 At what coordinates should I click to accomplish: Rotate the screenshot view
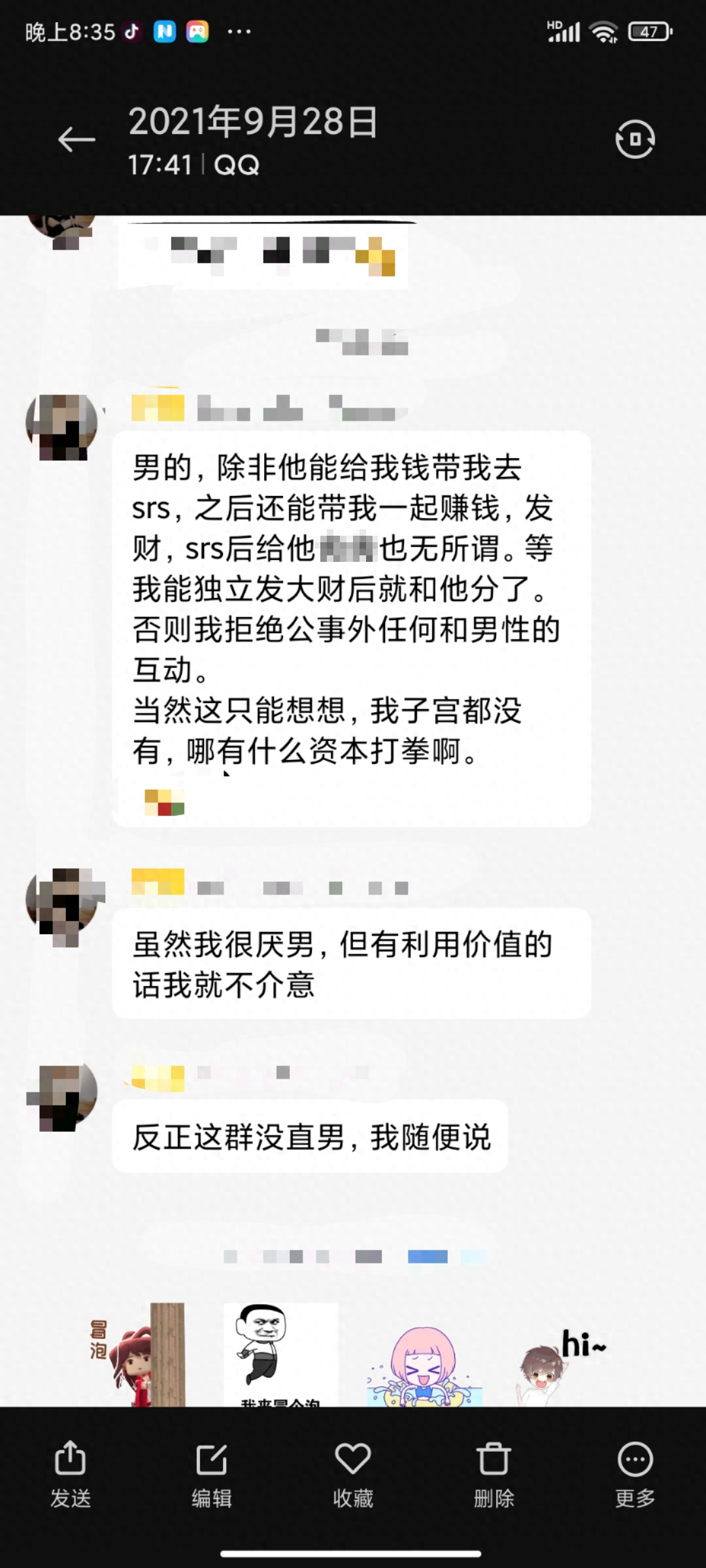pos(635,139)
